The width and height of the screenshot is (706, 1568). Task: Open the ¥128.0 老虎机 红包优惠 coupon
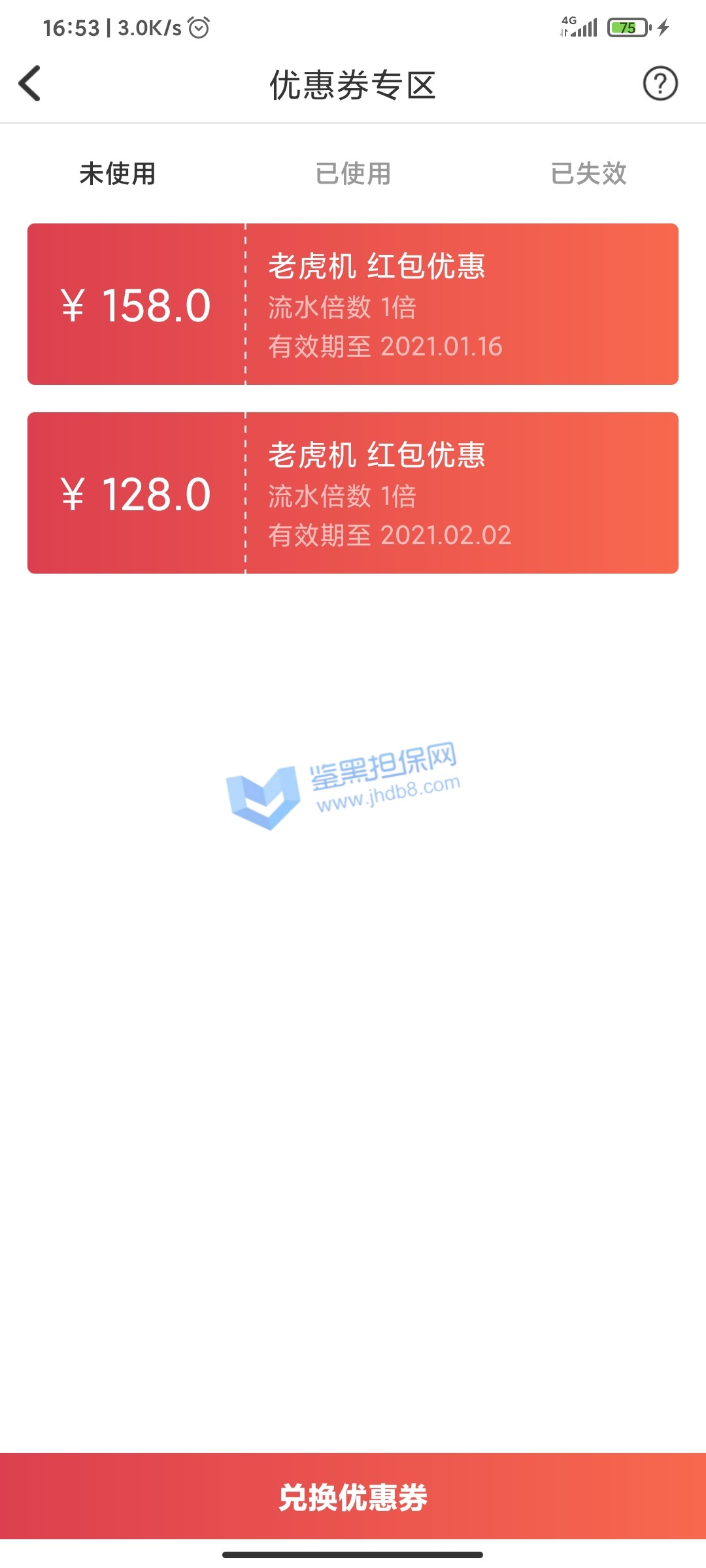click(353, 493)
